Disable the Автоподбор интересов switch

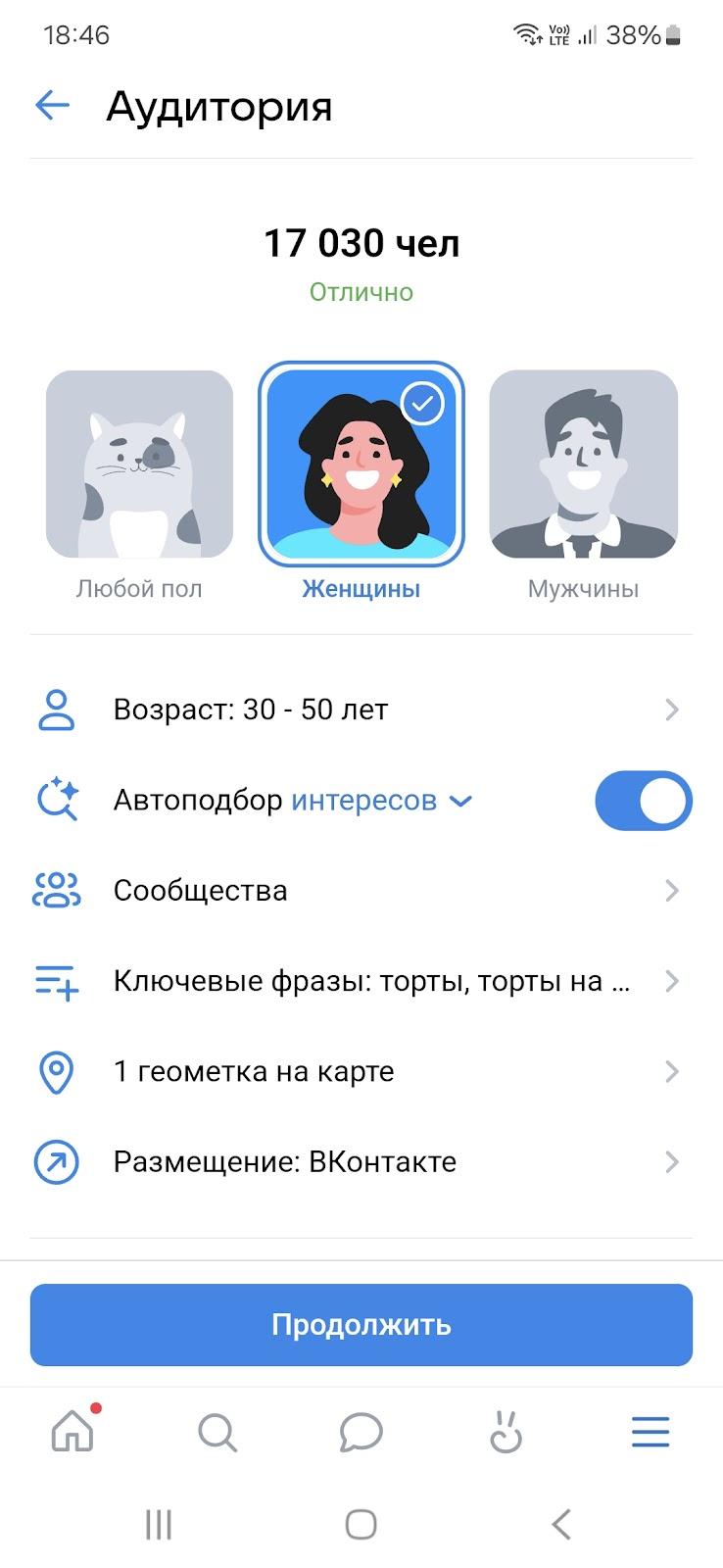643,801
